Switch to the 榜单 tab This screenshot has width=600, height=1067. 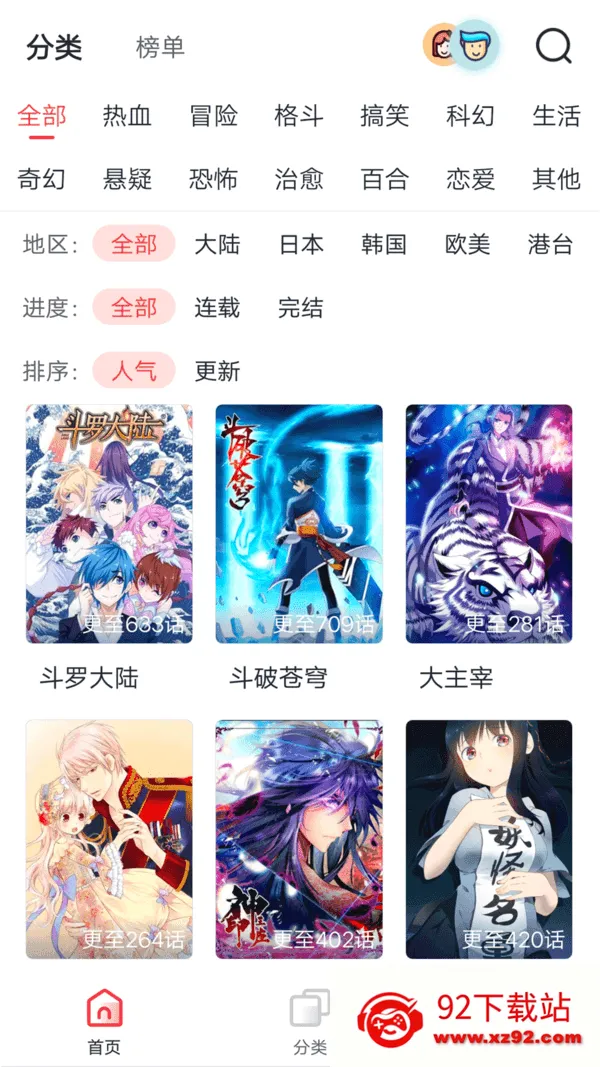pos(160,47)
